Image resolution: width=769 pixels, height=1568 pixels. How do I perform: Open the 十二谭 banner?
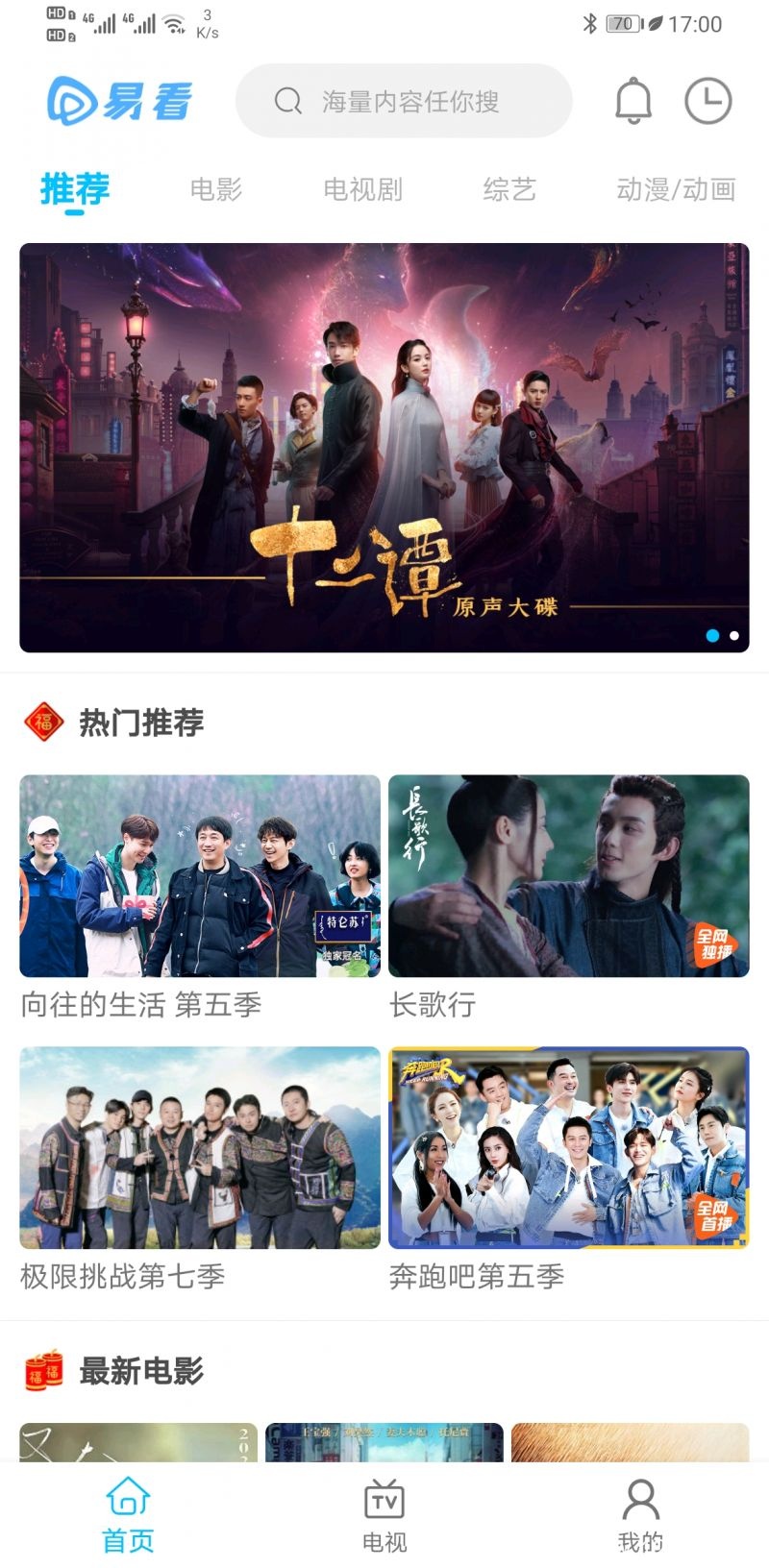[384, 448]
